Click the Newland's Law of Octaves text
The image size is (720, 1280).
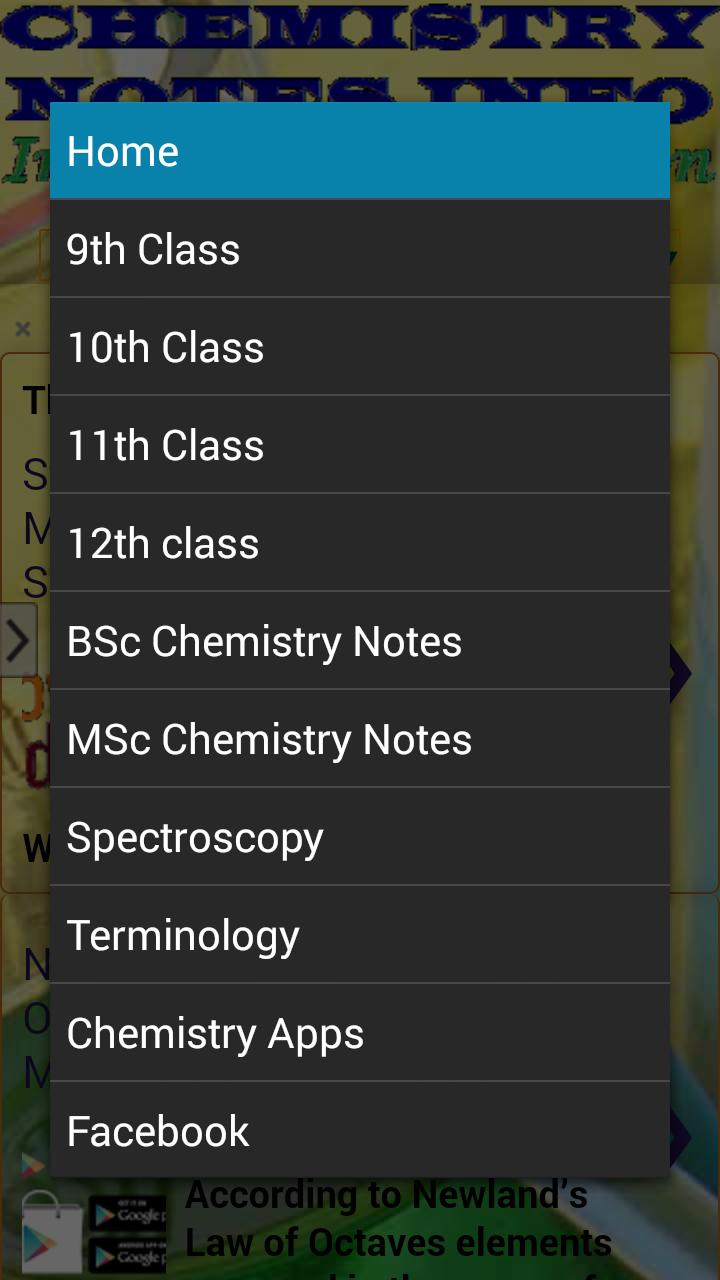click(400, 1218)
